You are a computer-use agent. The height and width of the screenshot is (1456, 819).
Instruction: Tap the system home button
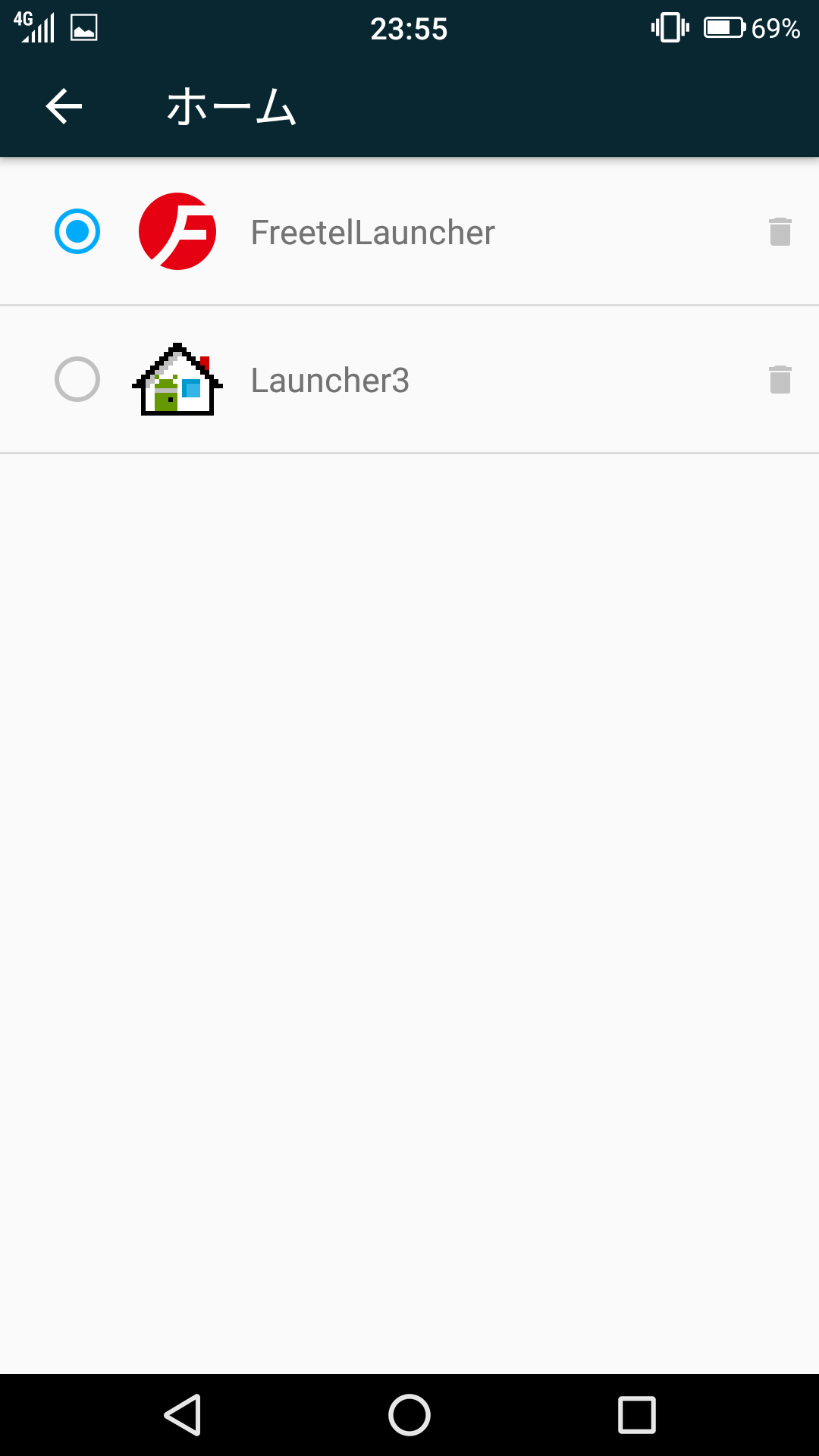click(x=409, y=1415)
